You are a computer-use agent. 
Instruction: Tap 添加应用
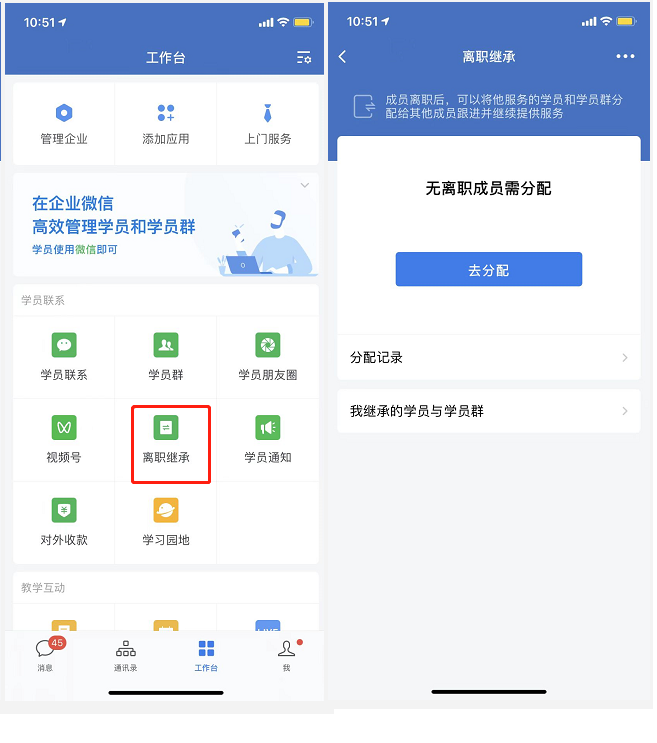166,123
